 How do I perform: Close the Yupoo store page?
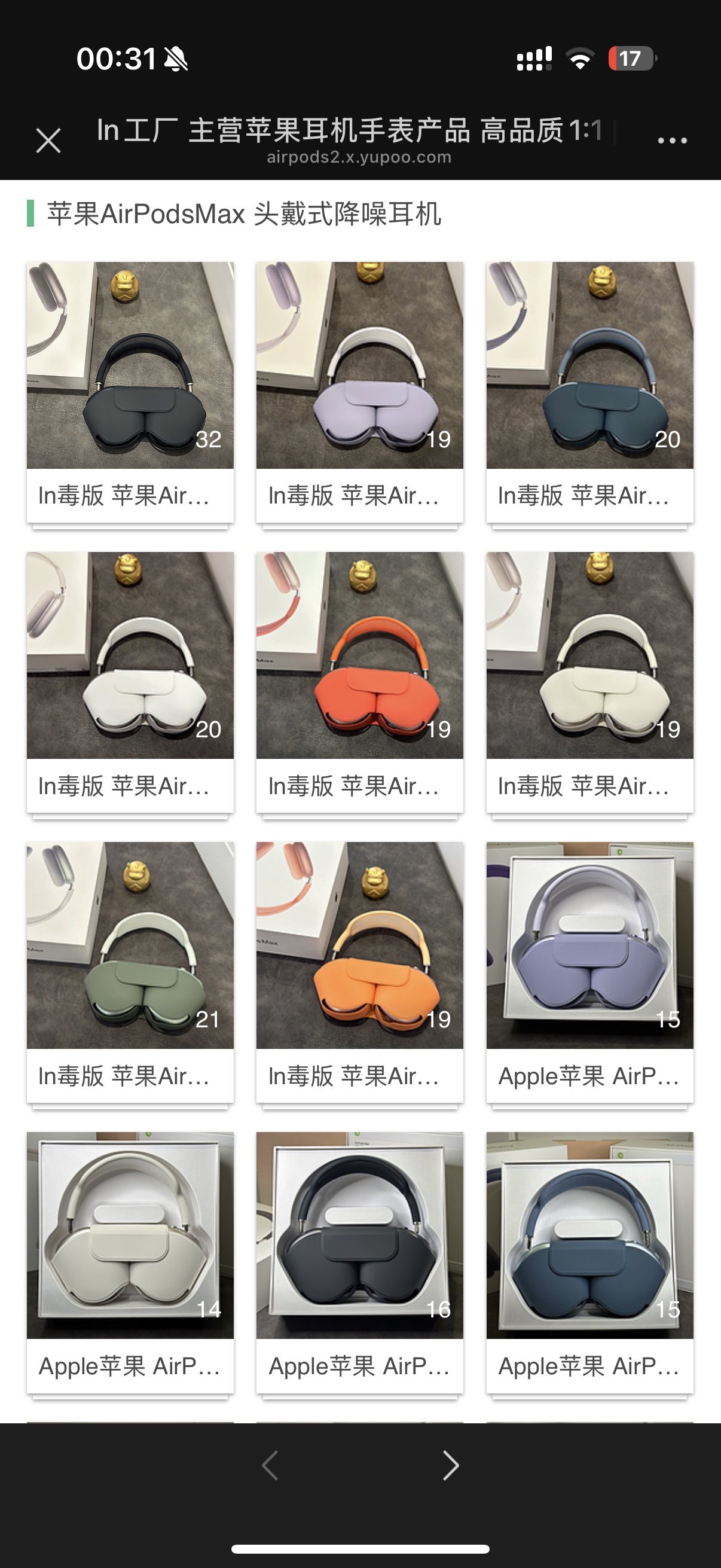pos(48,139)
